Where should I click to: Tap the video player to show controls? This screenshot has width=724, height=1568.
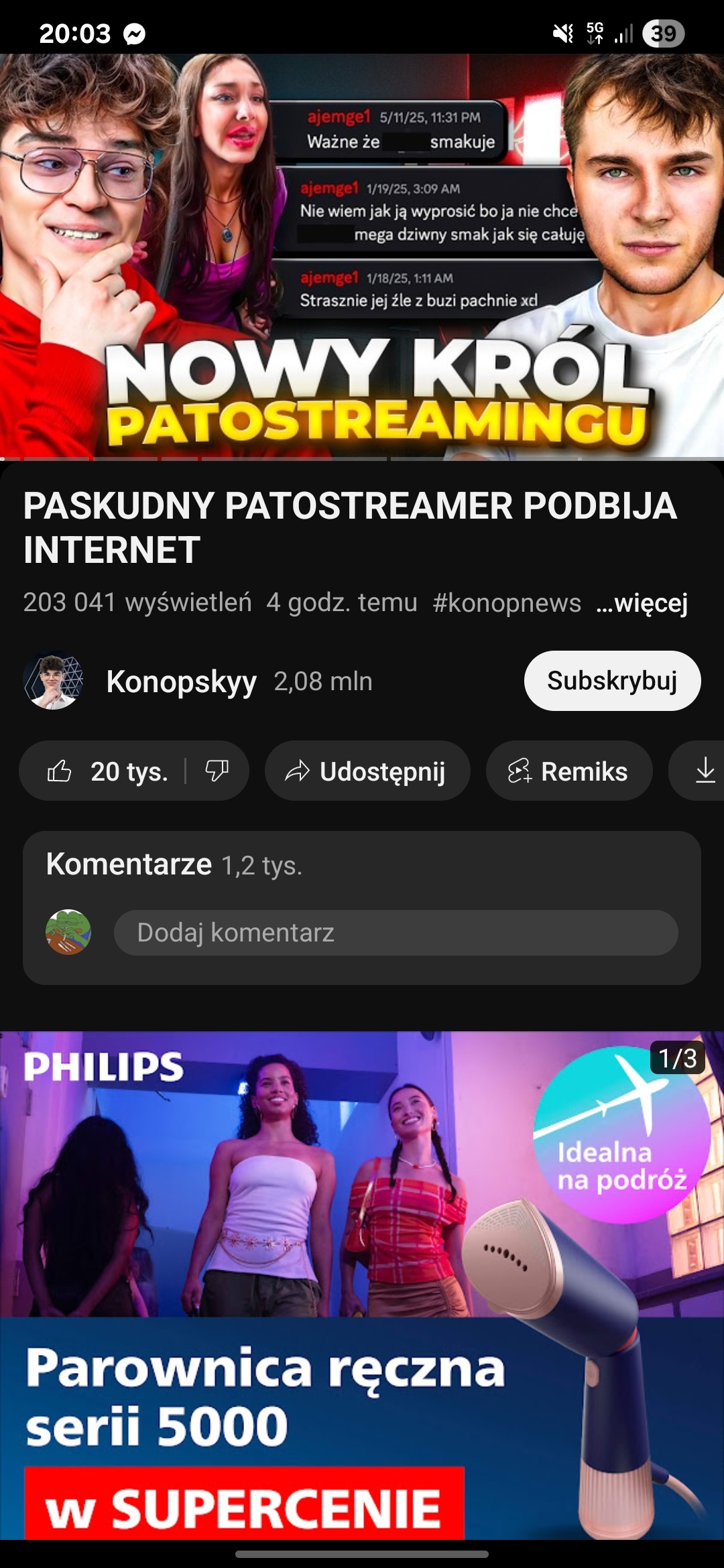pyautogui.click(x=362, y=256)
